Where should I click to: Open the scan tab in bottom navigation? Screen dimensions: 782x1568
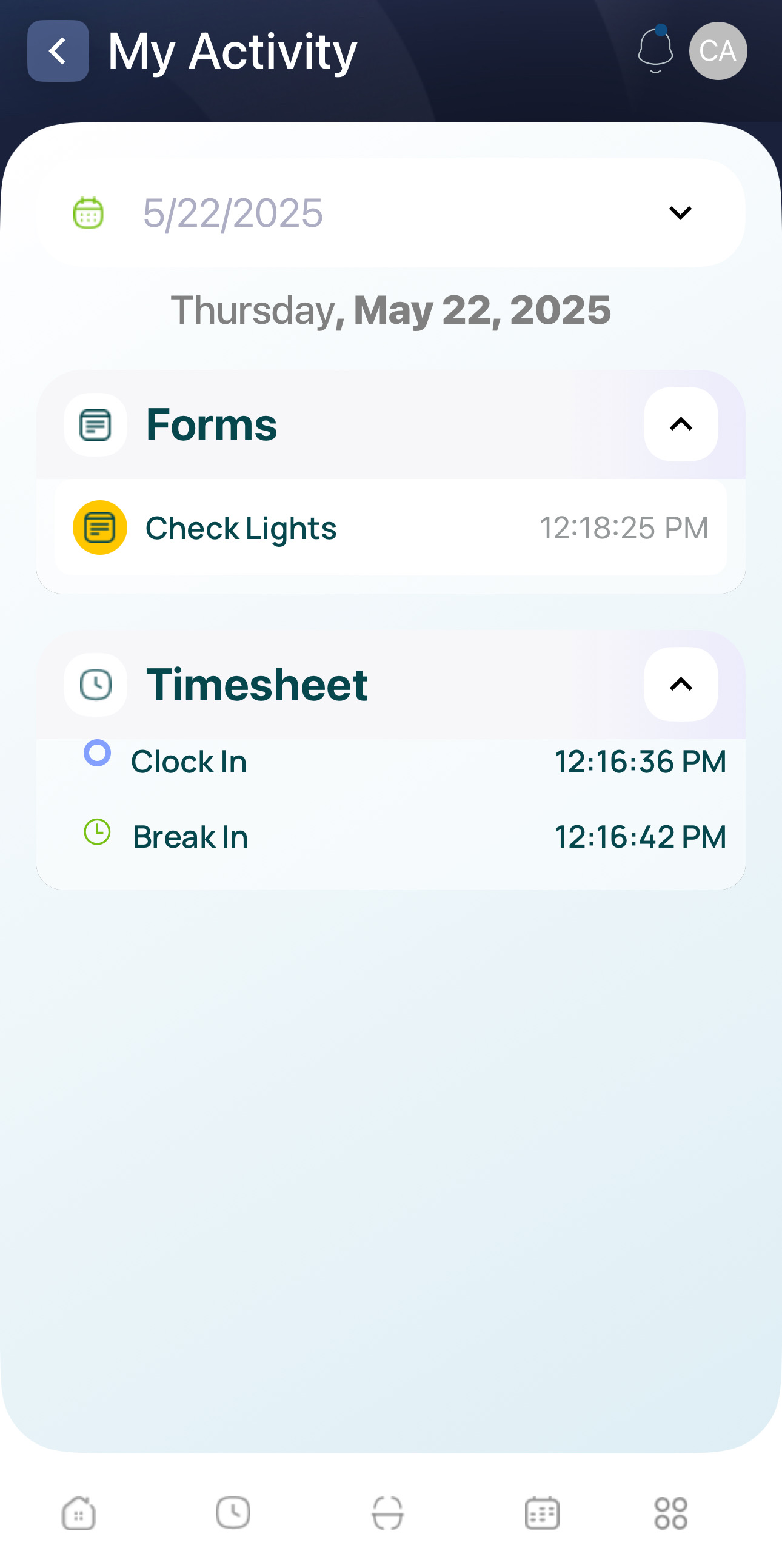point(387,1513)
